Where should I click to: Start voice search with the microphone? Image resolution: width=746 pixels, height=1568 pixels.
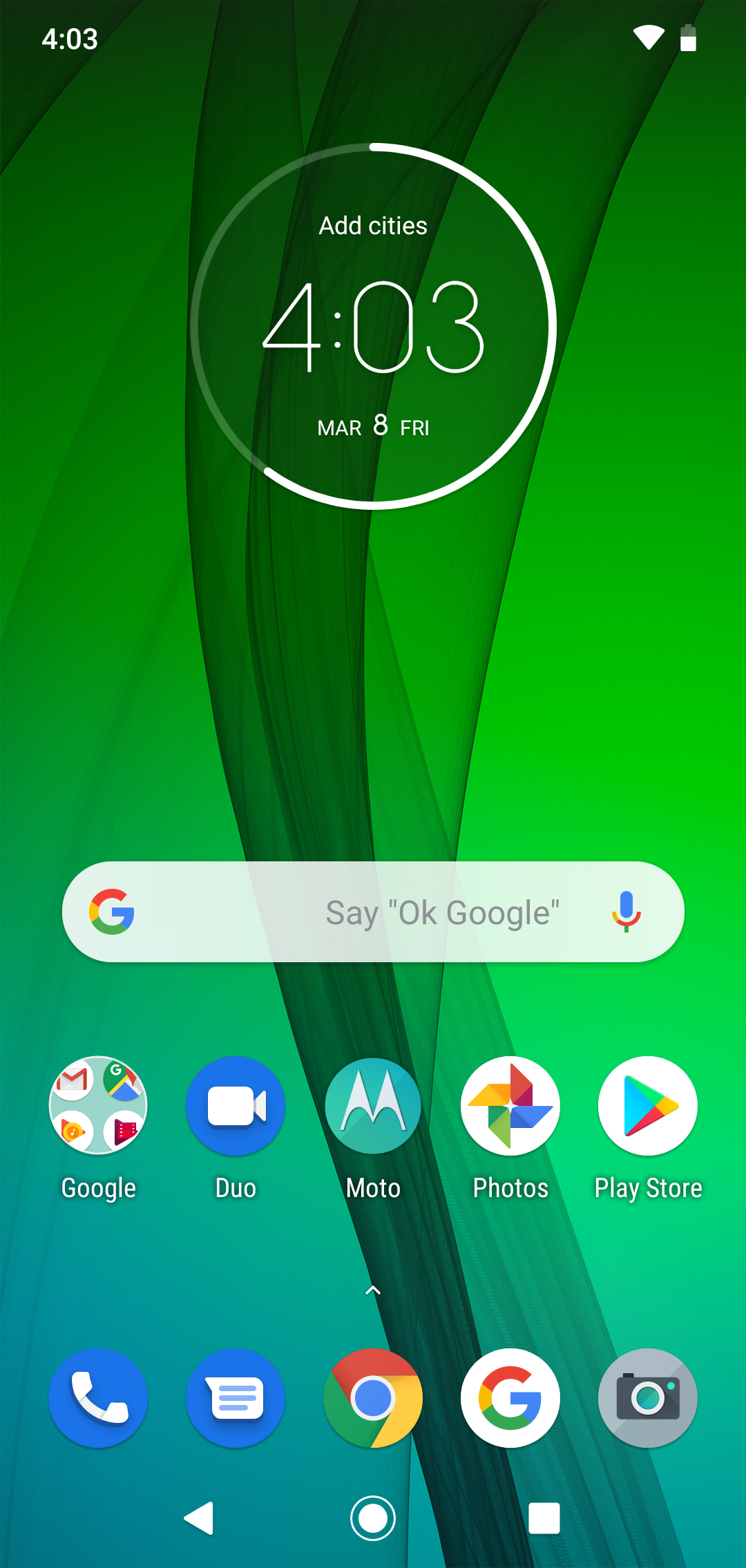pos(626,912)
